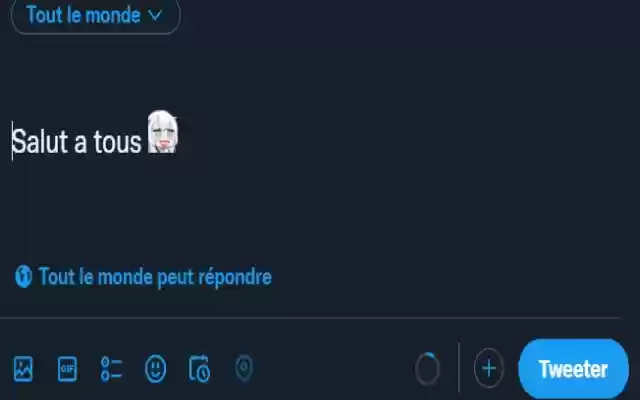Schedule the tweet
This screenshot has width=640, height=400.
click(x=199, y=368)
